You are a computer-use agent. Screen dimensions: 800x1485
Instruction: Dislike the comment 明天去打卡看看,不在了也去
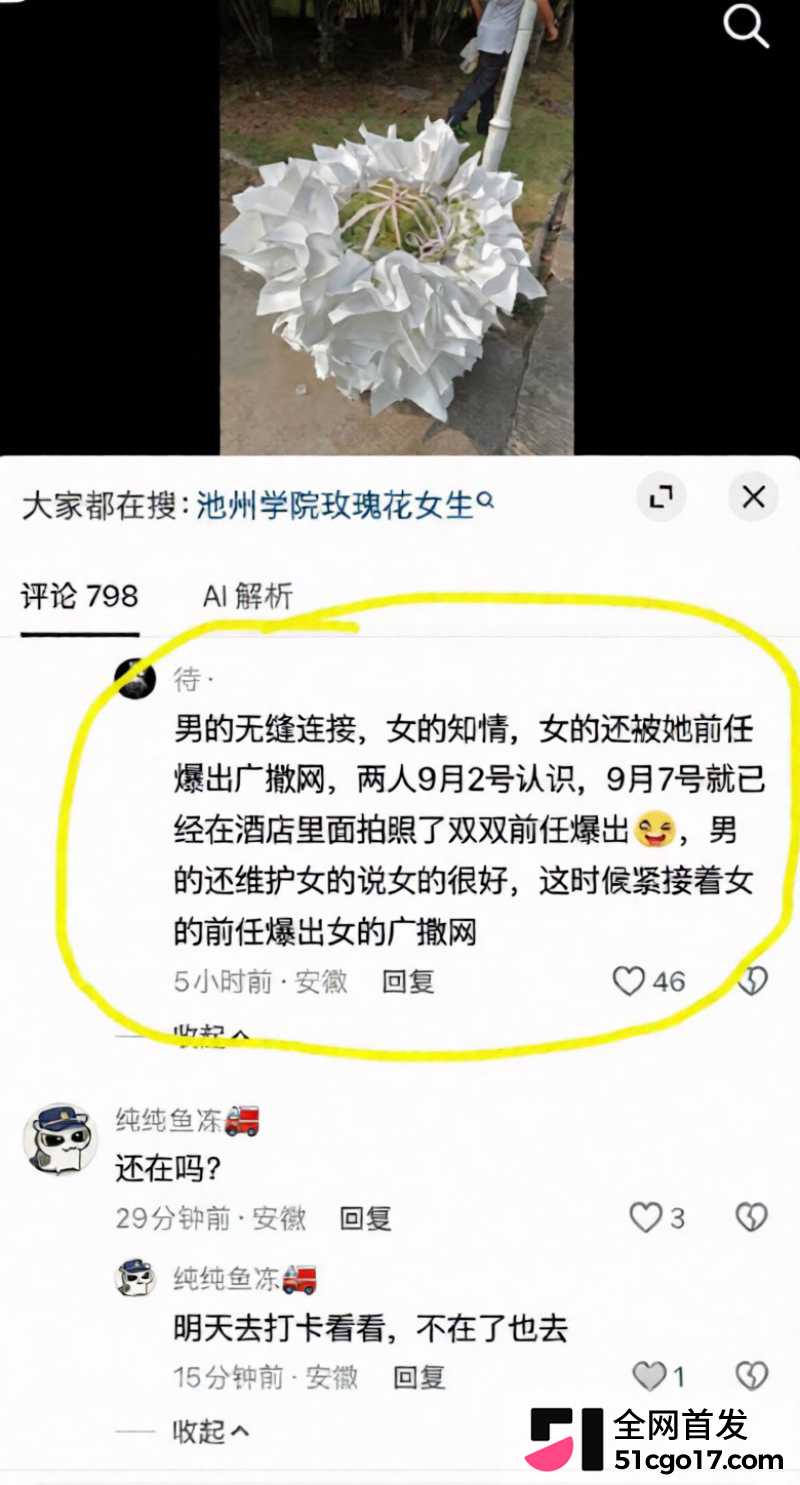(751, 1377)
